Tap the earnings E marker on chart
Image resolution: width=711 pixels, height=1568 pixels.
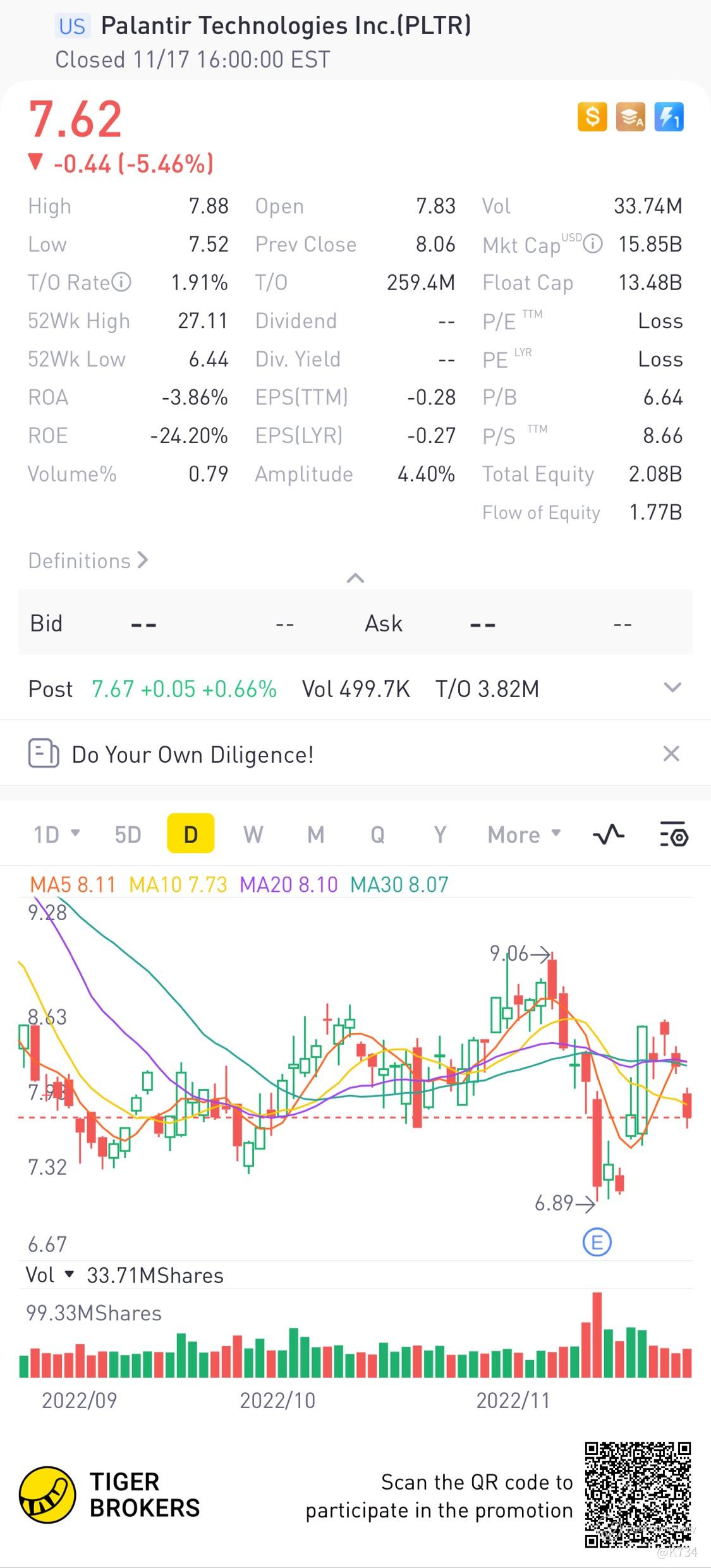click(x=597, y=1242)
